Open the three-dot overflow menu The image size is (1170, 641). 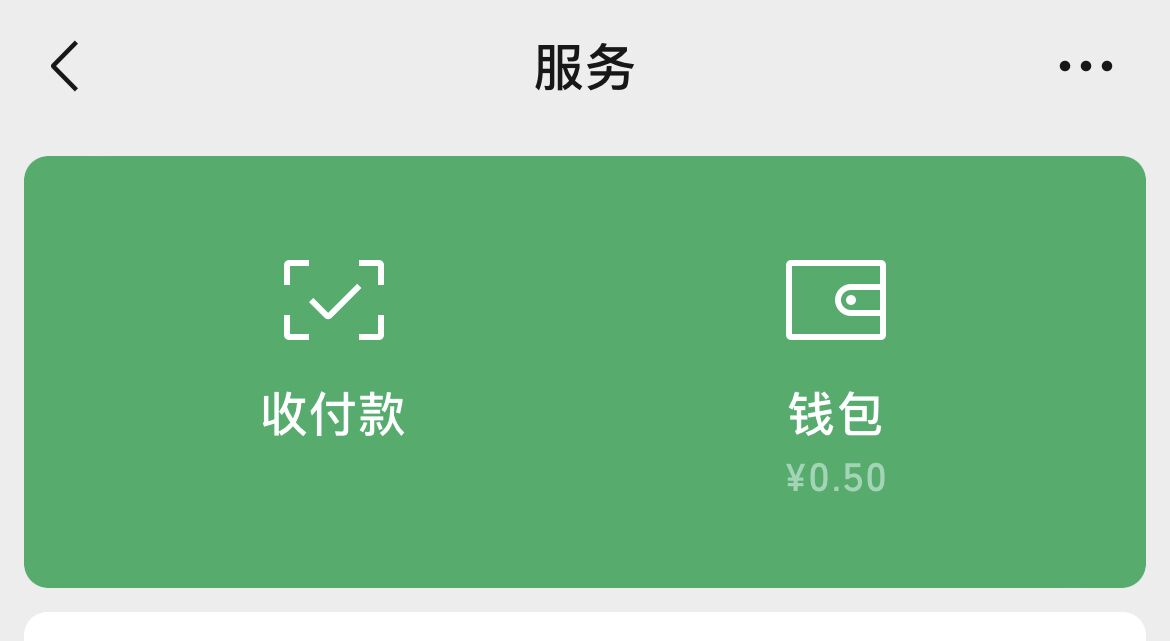[x=1085, y=67]
